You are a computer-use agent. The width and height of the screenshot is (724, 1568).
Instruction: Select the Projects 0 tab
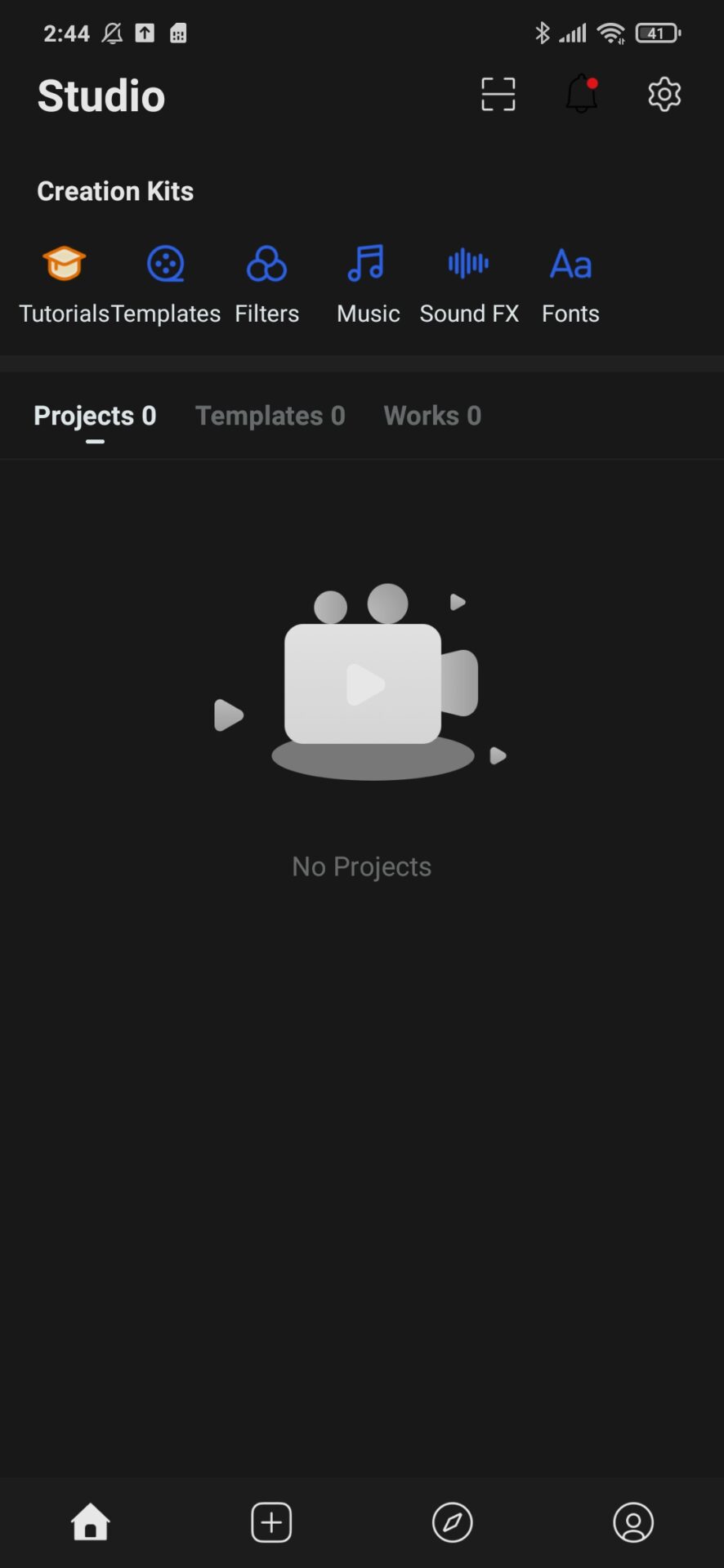pos(95,416)
